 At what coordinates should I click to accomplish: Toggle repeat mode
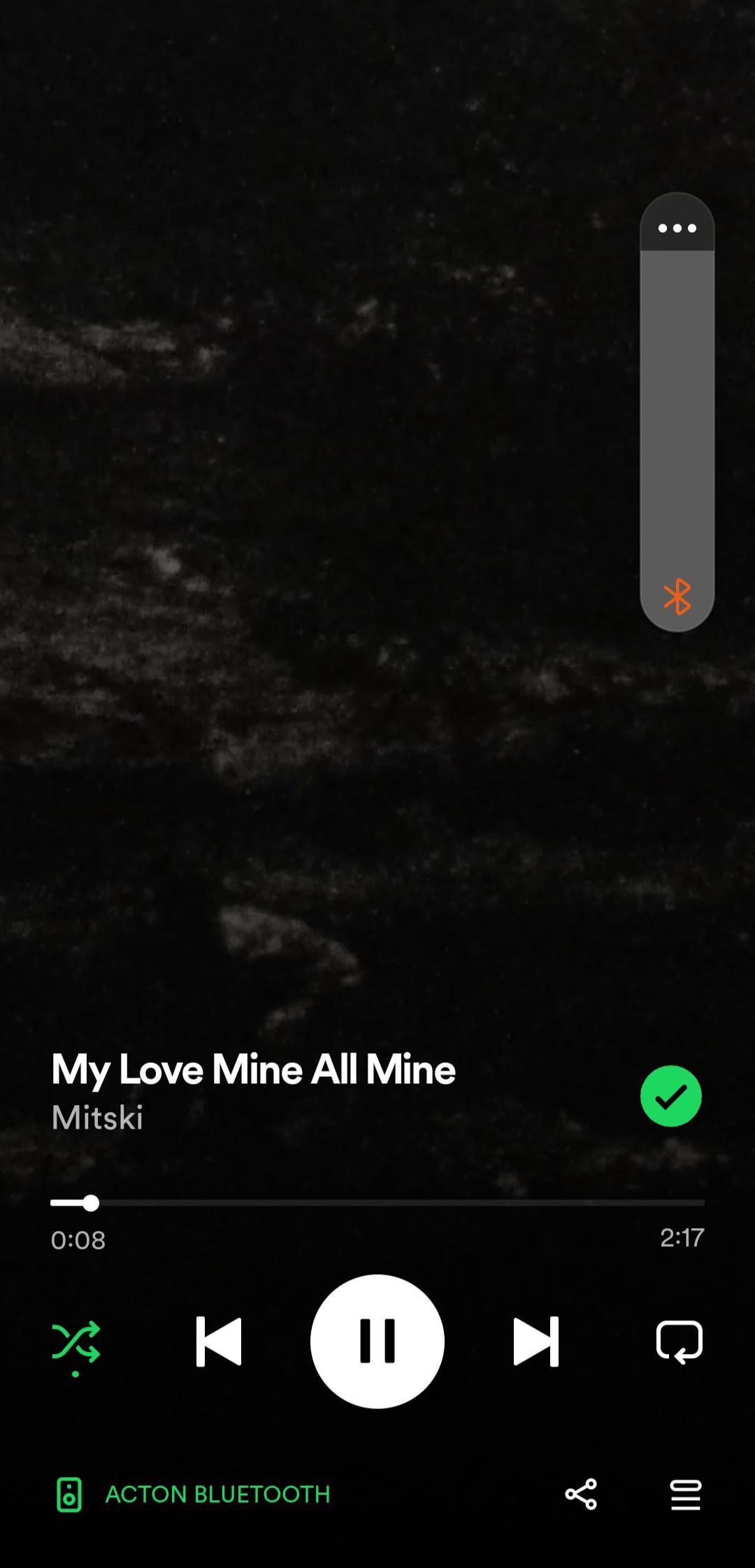pyautogui.click(x=679, y=1341)
